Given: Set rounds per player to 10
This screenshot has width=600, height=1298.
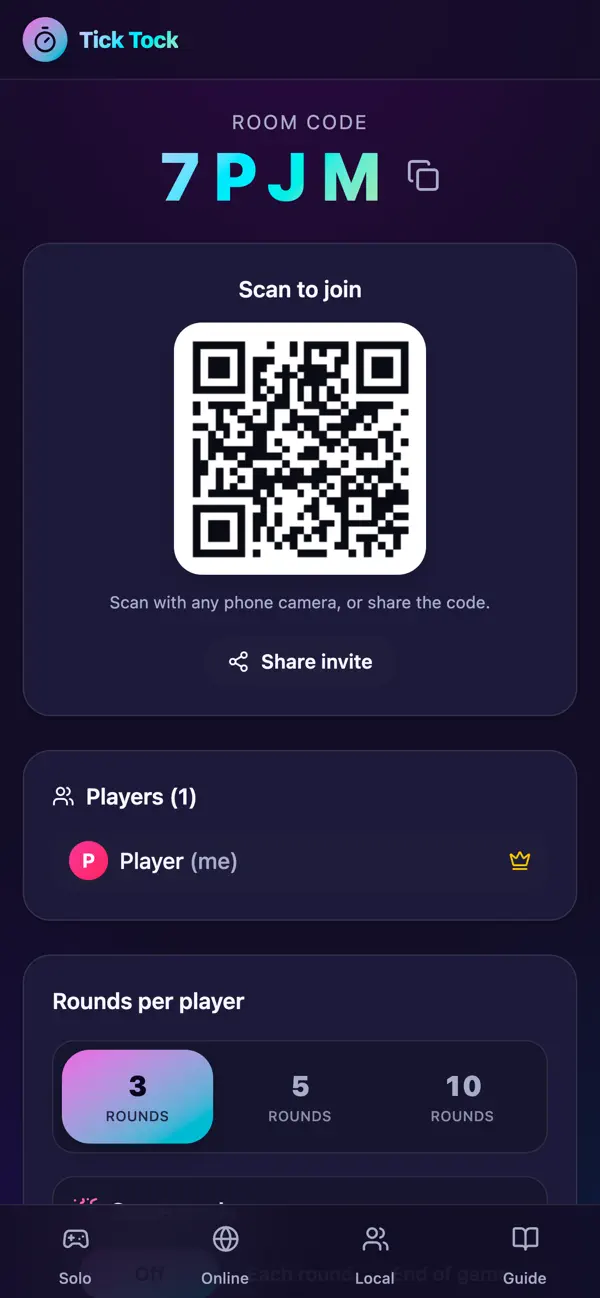Looking at the screenshot, I should click(x=462, y=1097).
